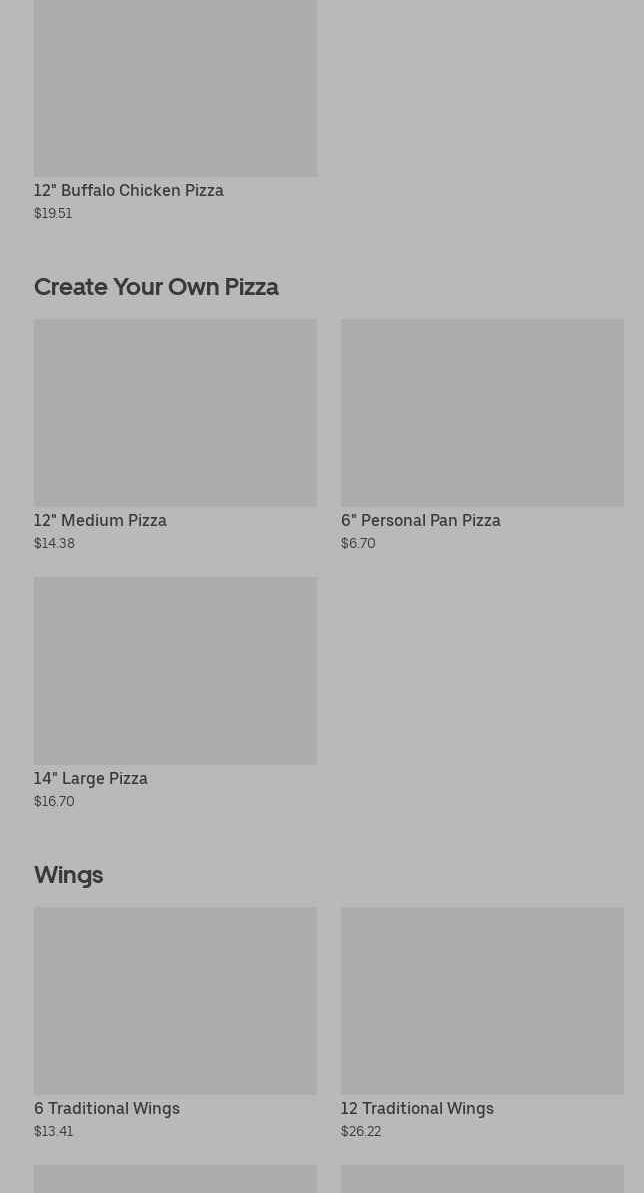Tap the 12 Traditional Wings card
This screenshot has height=1193, width=644.
point(482,1023)
